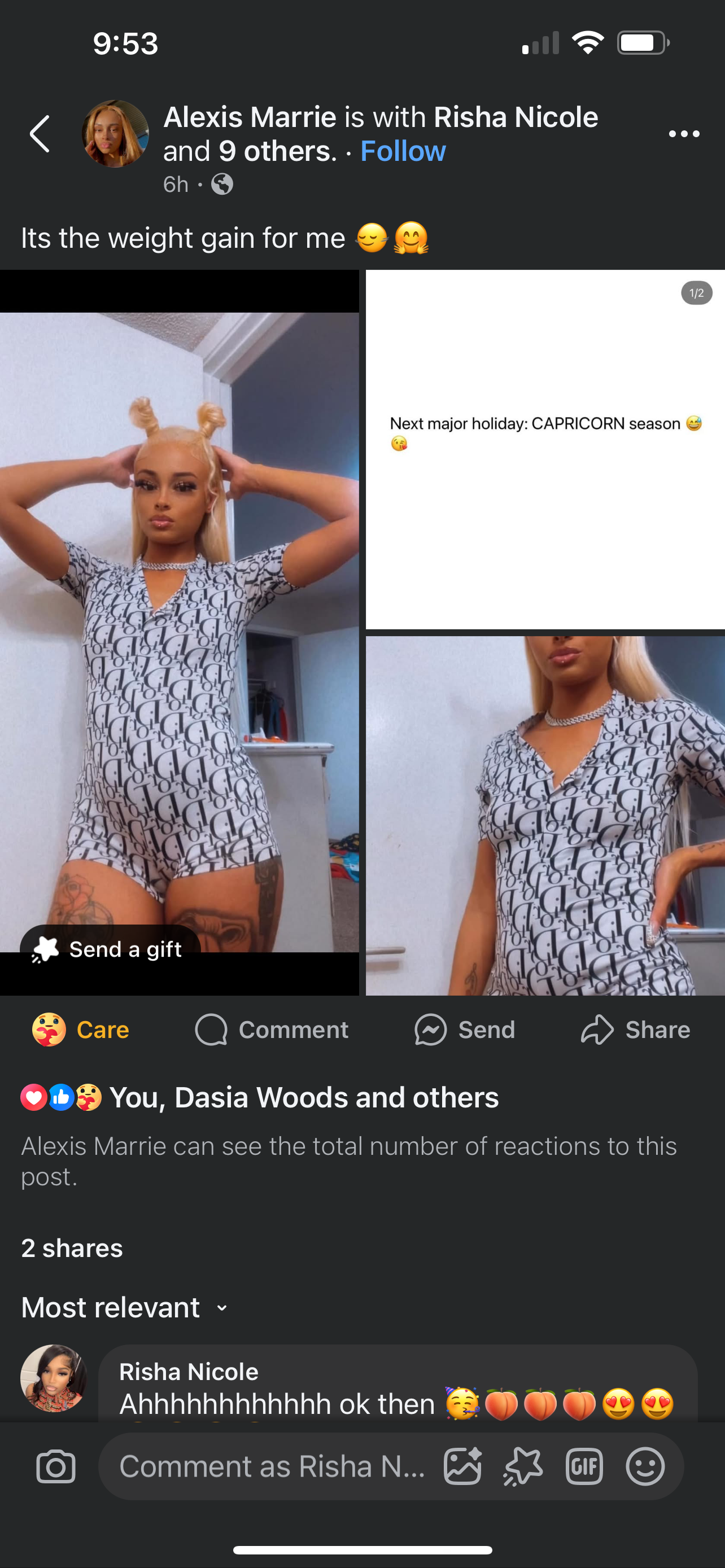Screen dimensions: 725x1568
Task: View the Capricorn season text image
Action: click(x=545, y=449)
